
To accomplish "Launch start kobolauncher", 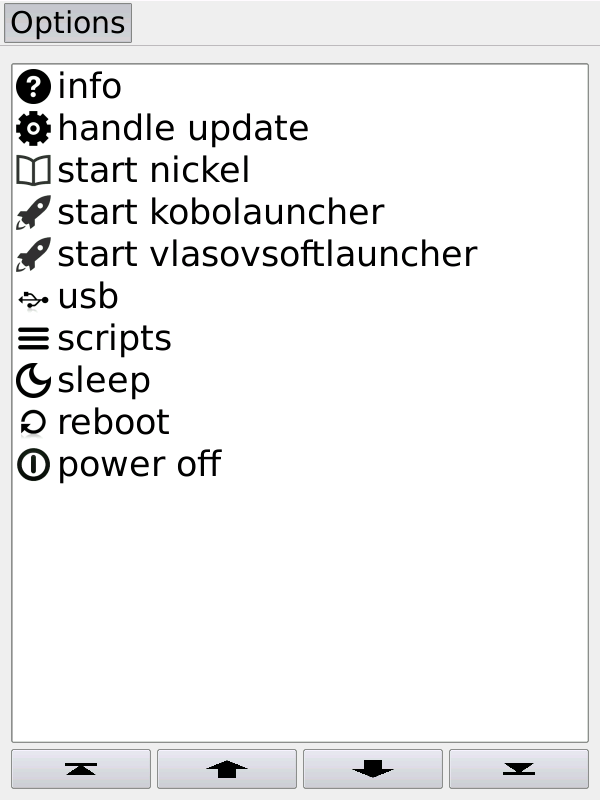I will point(220,213).
